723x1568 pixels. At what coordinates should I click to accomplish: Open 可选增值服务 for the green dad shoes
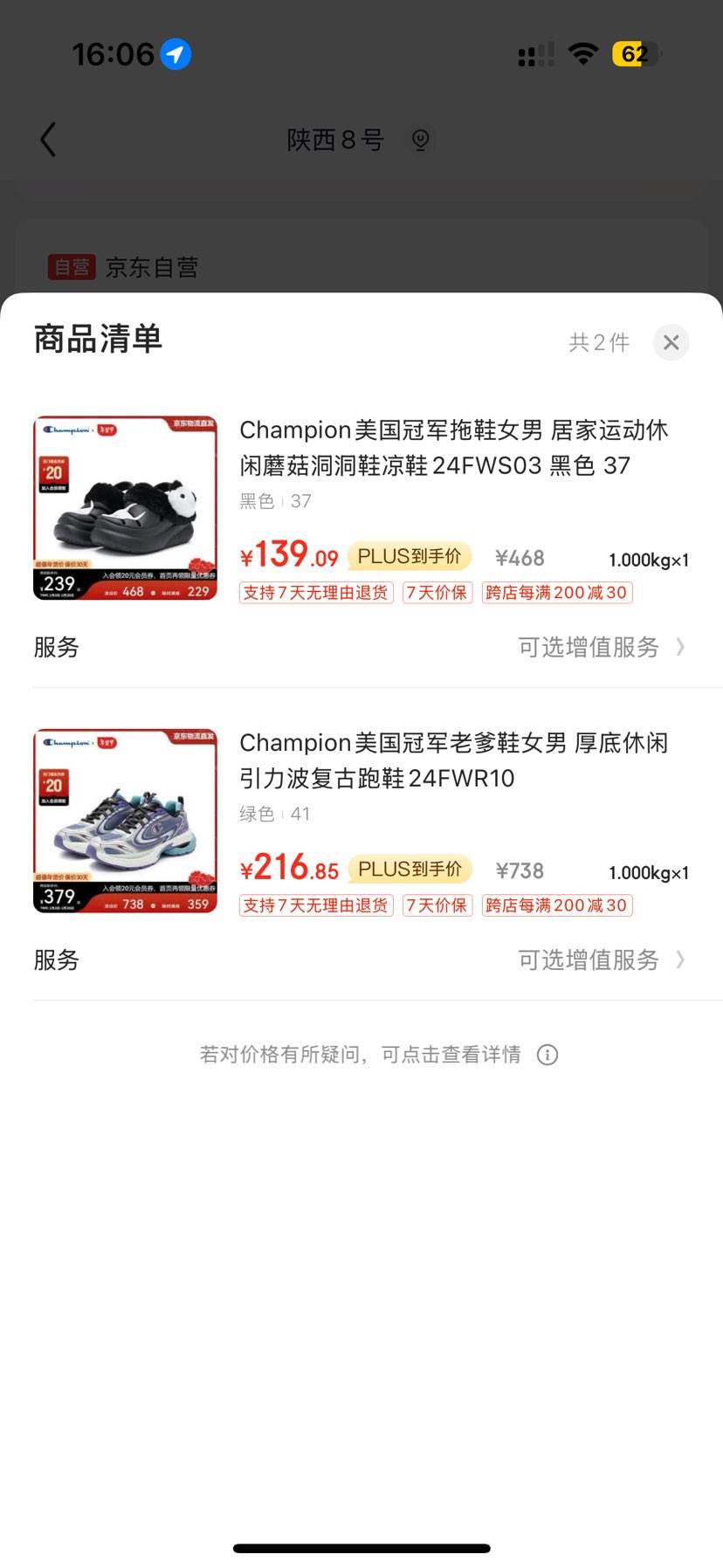click(x=601, y=959)
